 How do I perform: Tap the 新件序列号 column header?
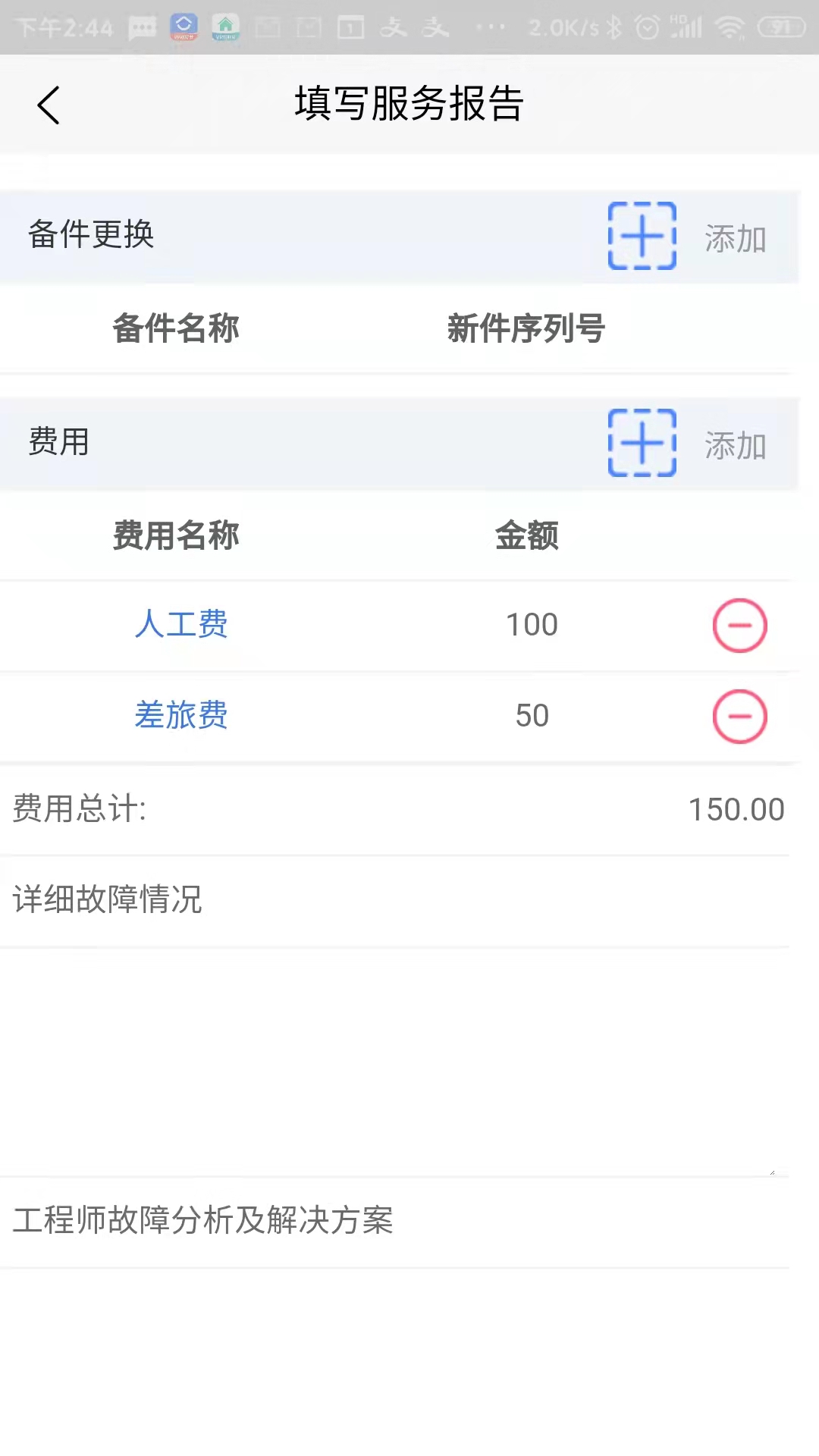(526, 328)
